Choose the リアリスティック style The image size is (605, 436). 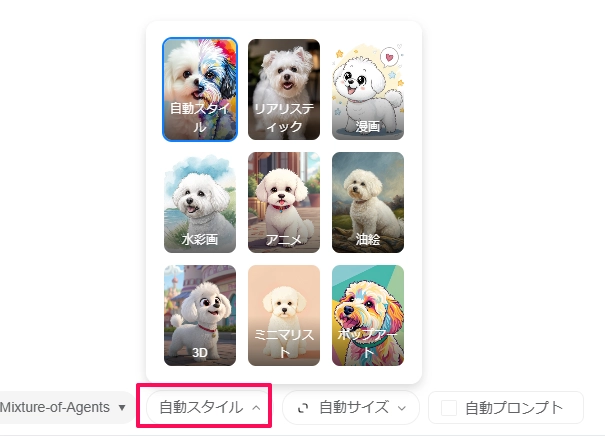point(284,90)
